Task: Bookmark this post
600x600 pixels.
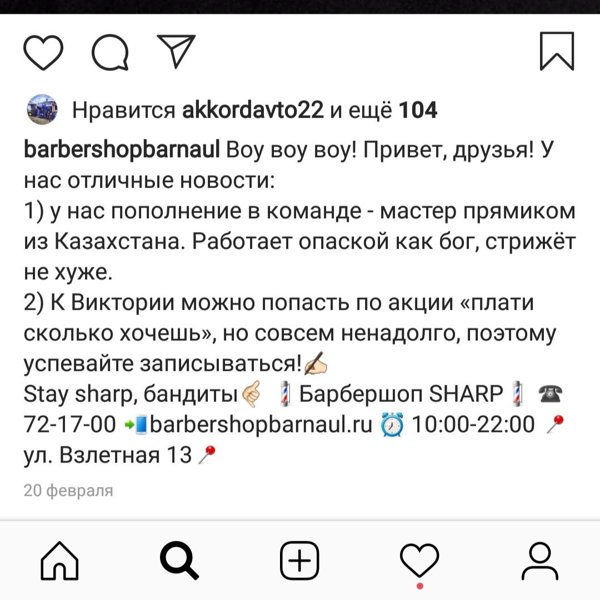Action: (x=557, y=51)
